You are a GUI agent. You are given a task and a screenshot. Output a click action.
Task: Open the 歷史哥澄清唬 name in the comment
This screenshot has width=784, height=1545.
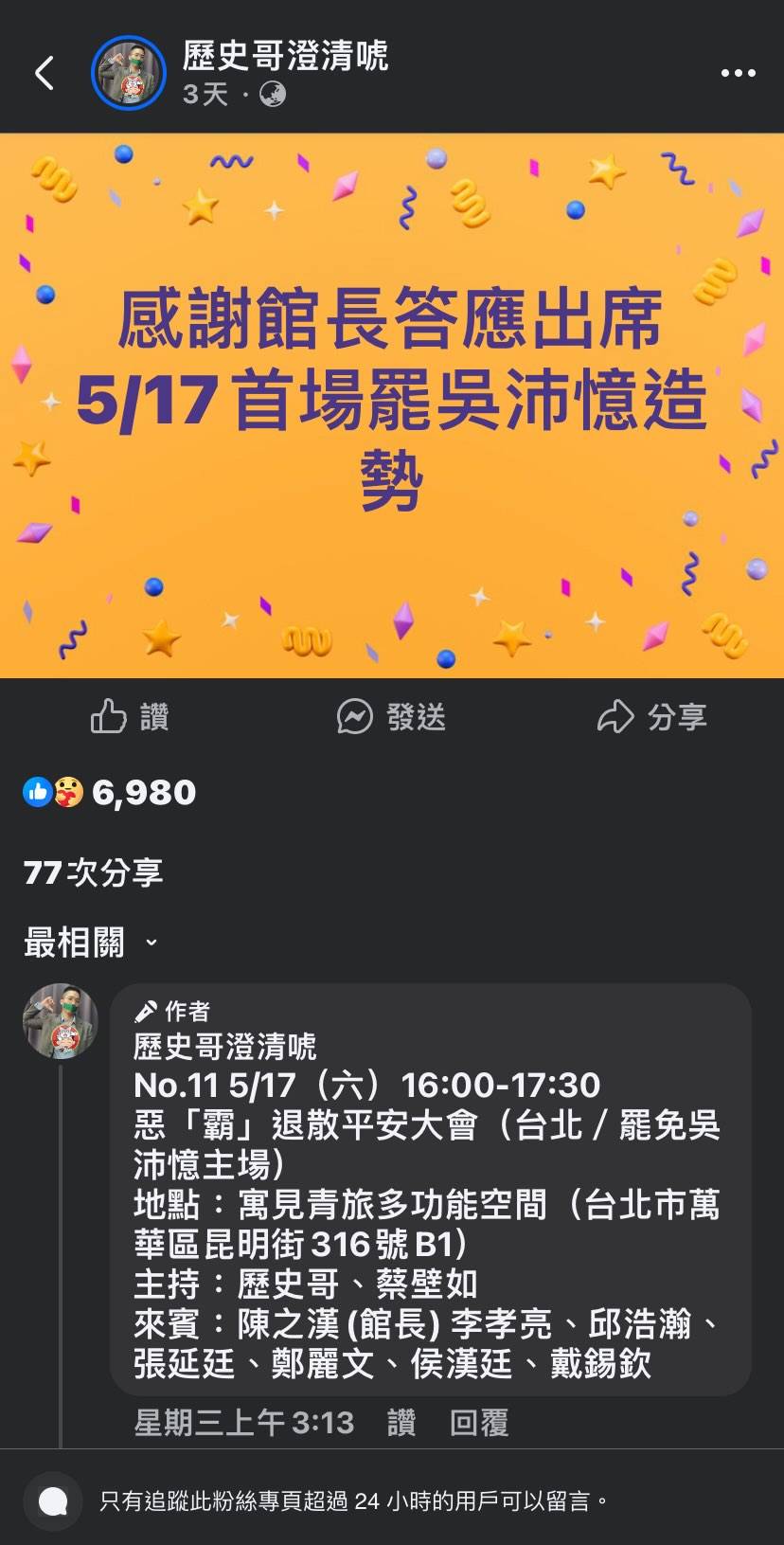225,1047
